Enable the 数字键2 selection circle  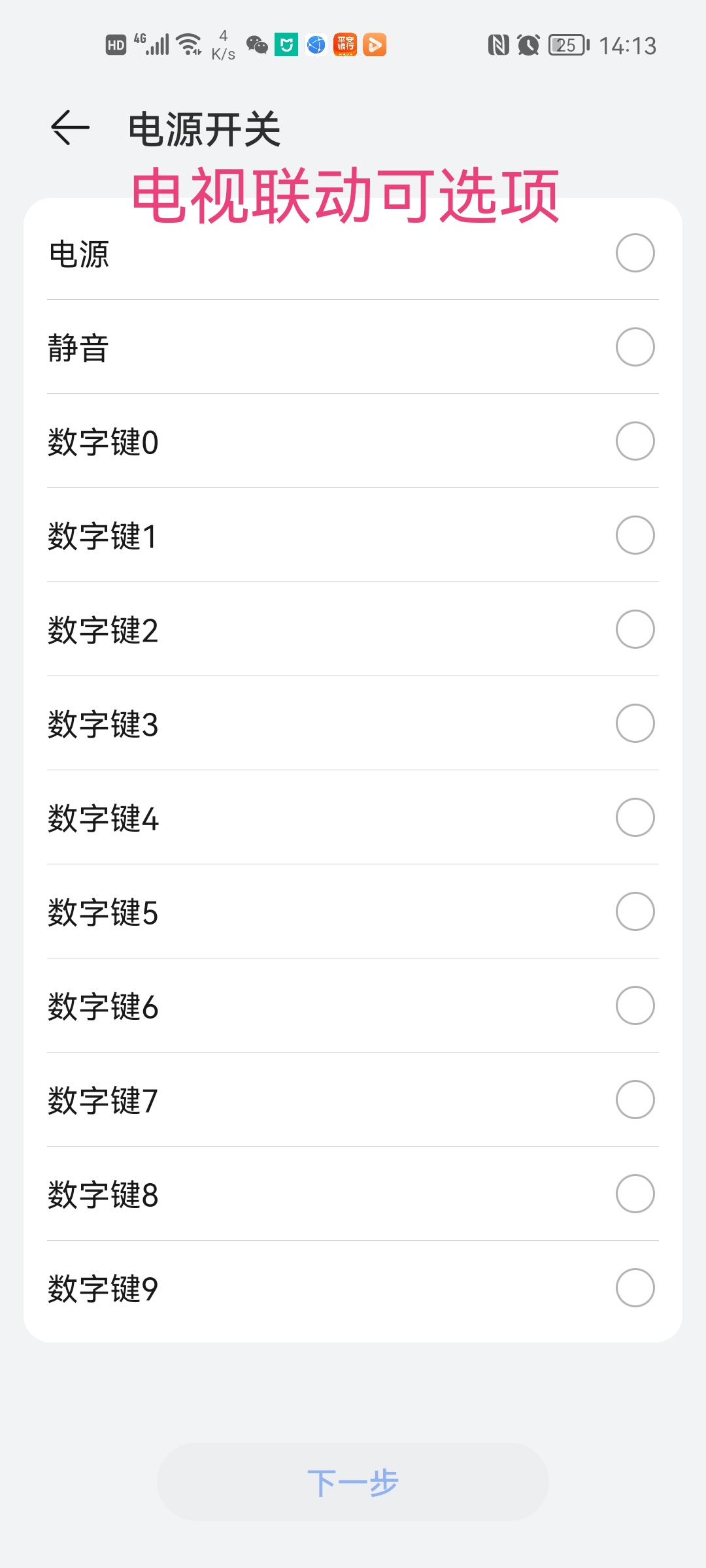pyautogui.click(x=635, y=630)
